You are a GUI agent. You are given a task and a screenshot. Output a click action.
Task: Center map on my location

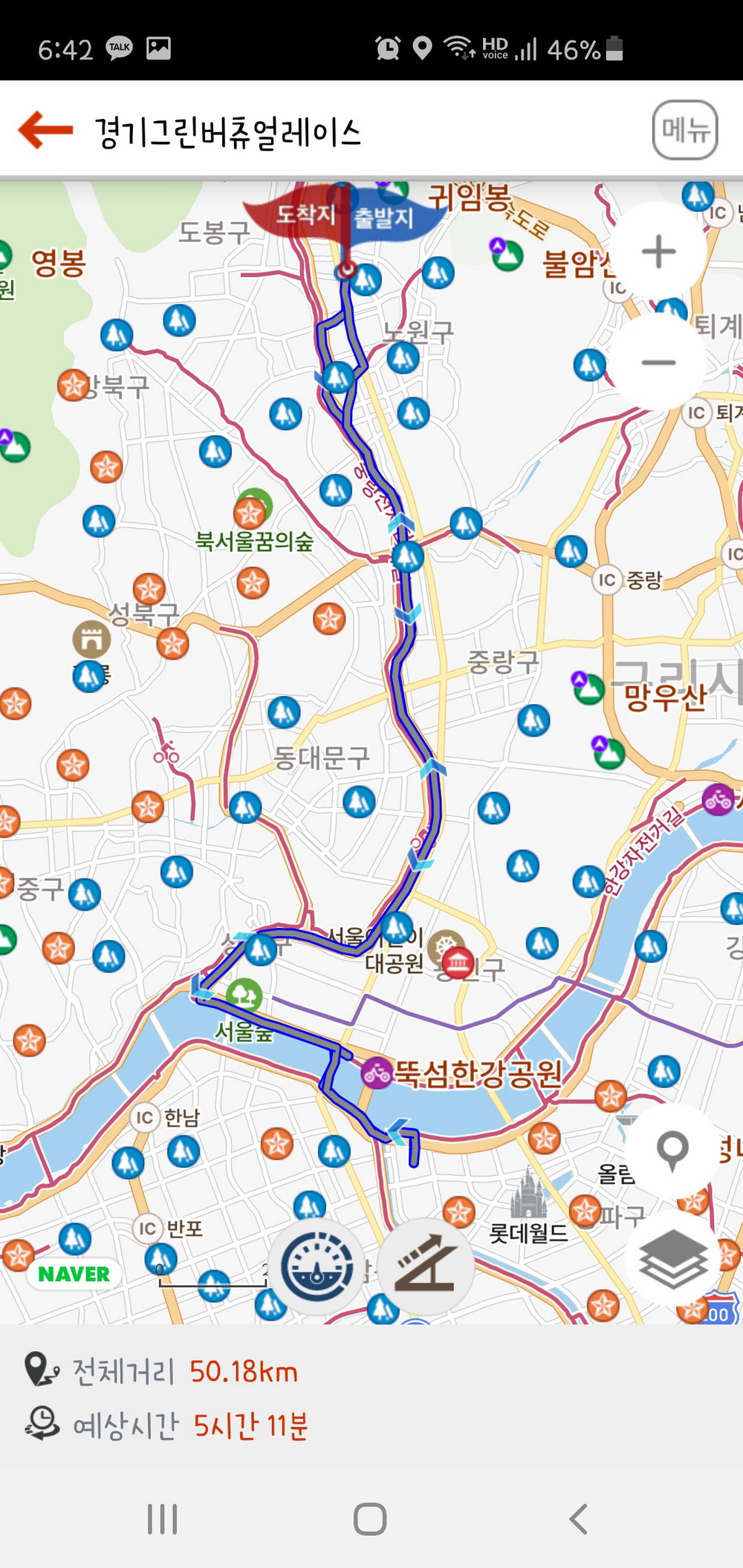point(672,1151)
